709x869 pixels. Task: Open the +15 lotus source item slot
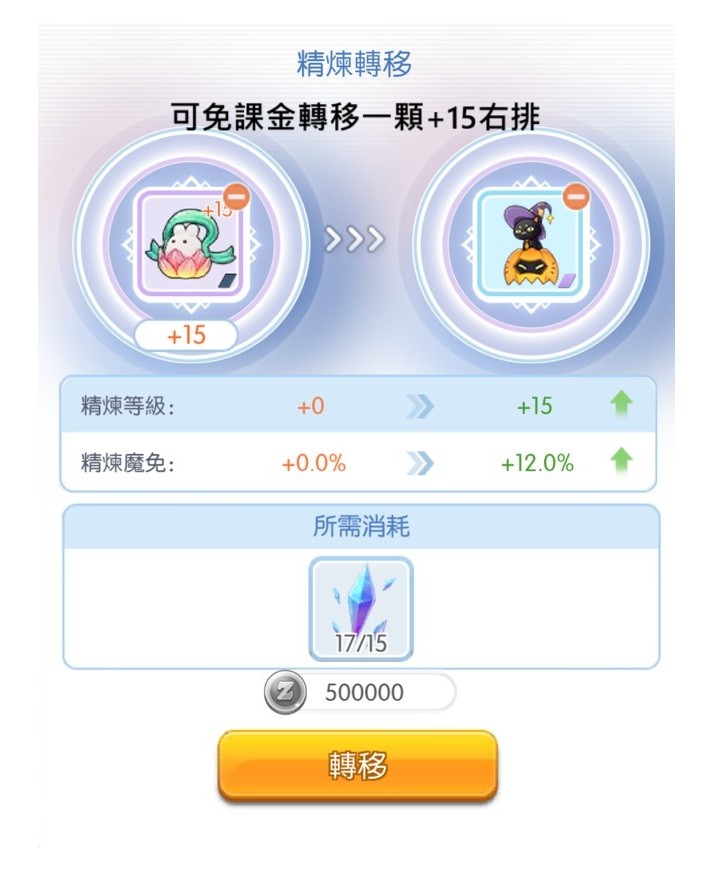tap(187, 247)
